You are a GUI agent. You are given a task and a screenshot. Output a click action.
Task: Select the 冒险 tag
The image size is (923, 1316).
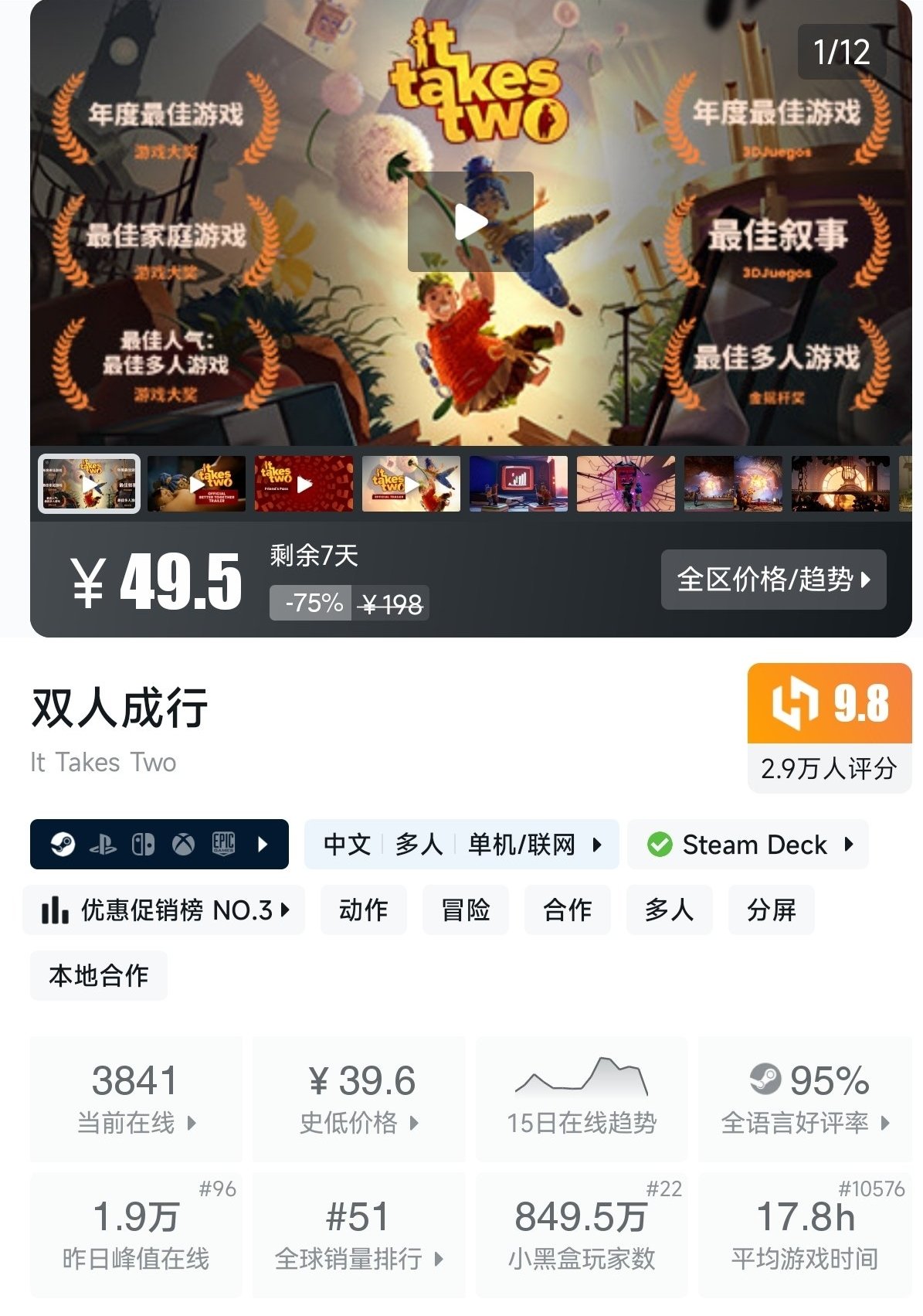tap(465, 910)
